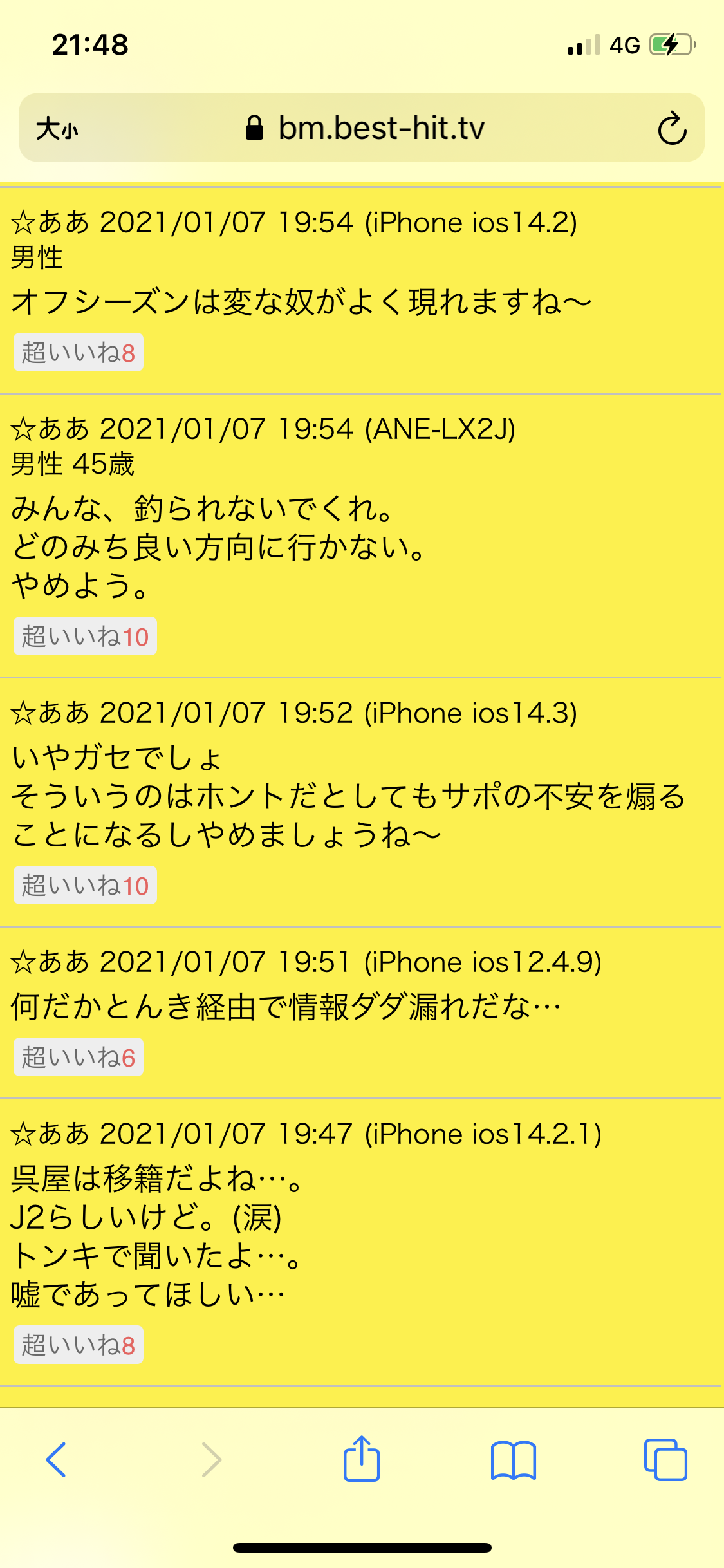The image size is (724, 1568).
Task: Hit 超いいね on the 呉屋は移籍だよね comment
Action: point(79,1345)
